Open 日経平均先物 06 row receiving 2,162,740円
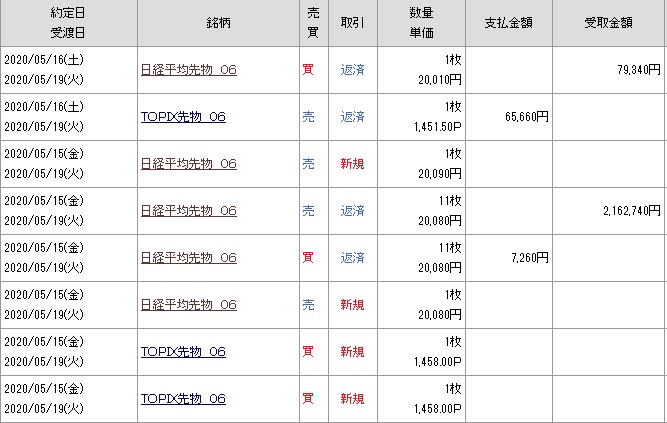 [189, 211]
